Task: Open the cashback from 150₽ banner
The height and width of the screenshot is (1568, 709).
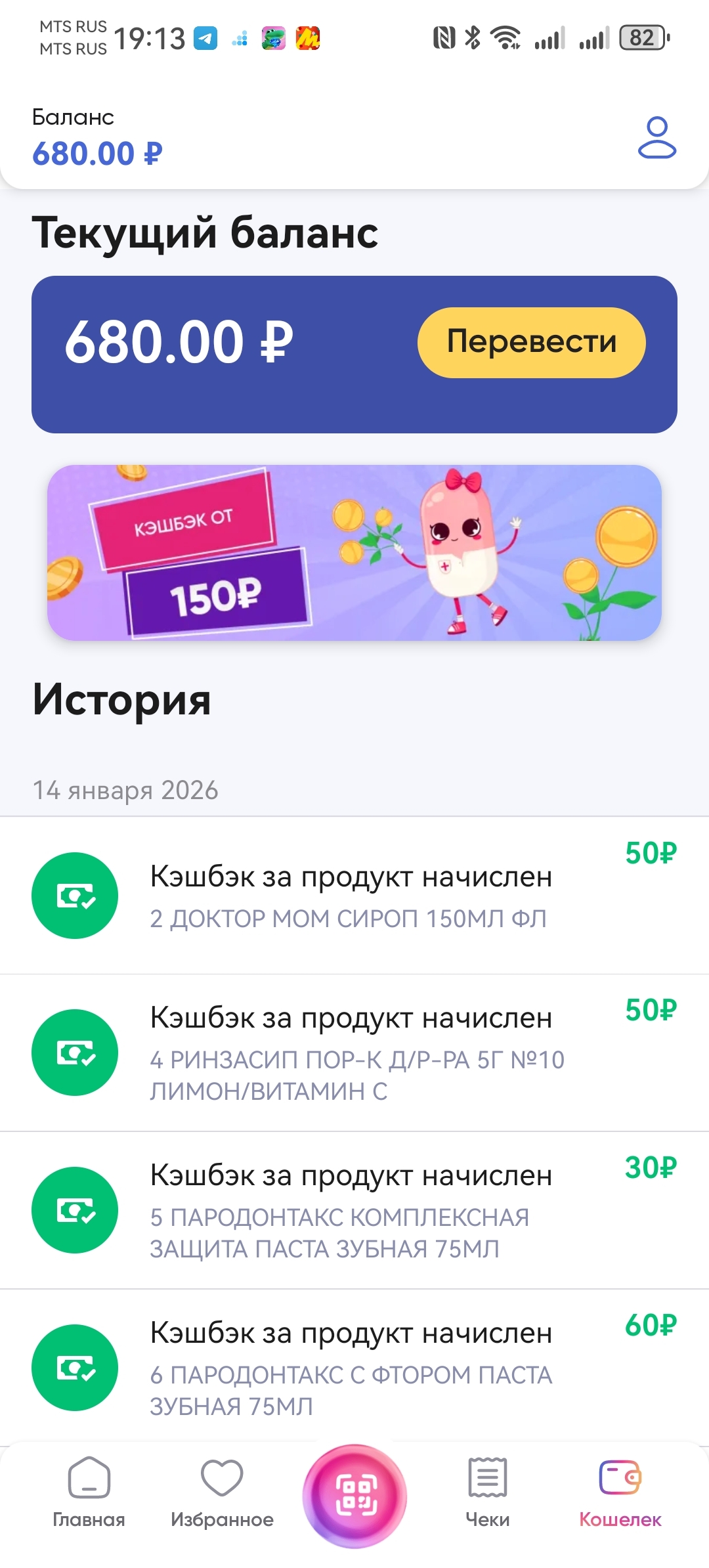Action: (354, 552)
